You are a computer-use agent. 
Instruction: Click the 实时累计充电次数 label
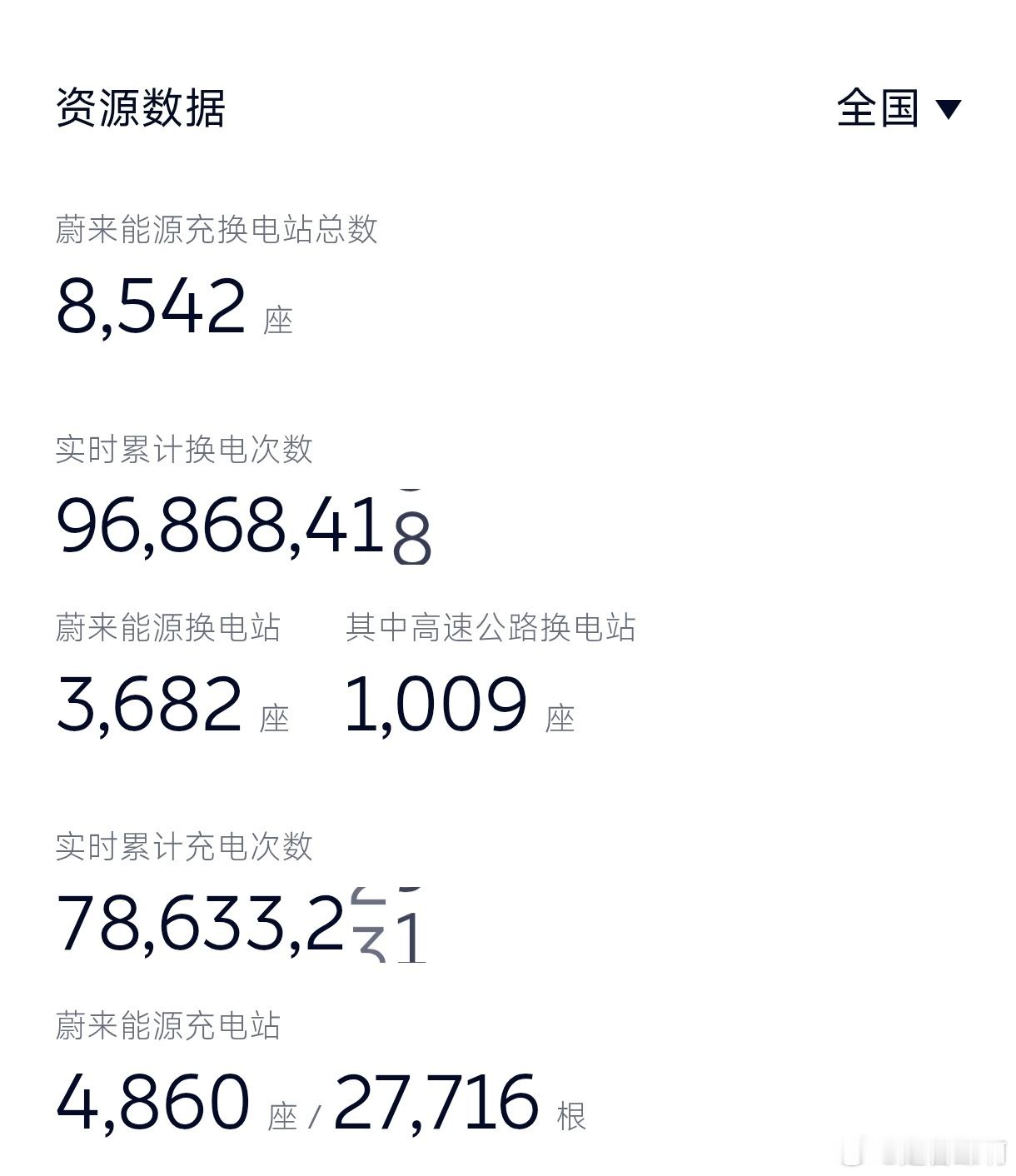183,849
